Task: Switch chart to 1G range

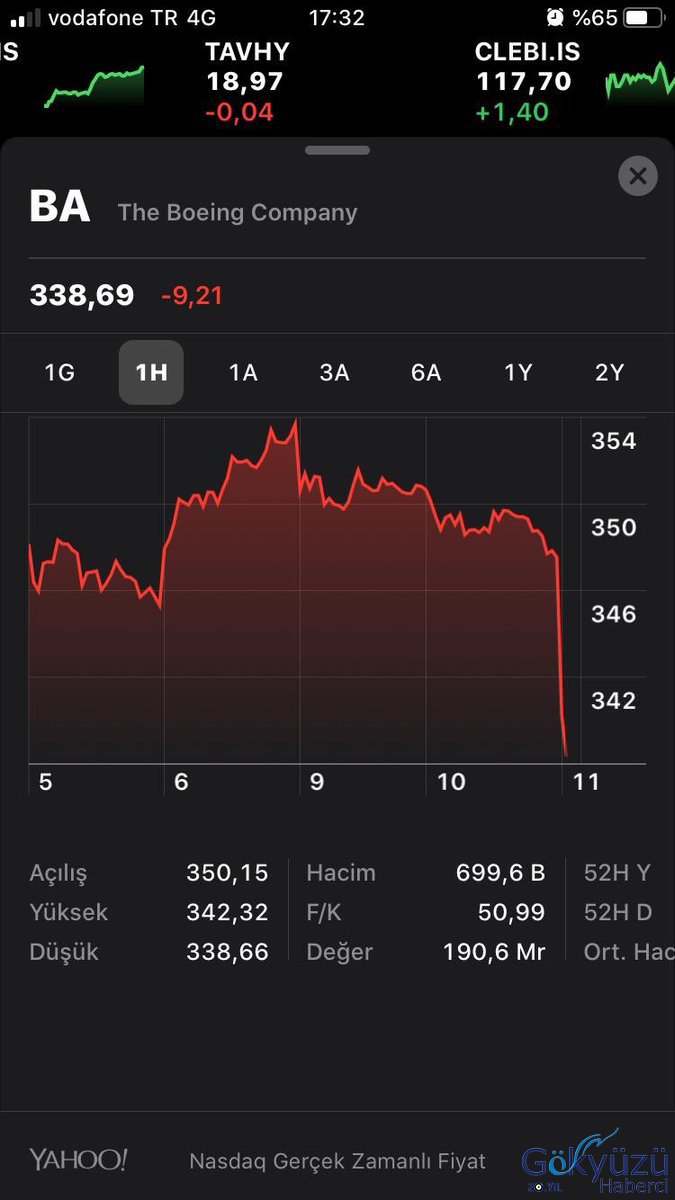Action: (x=60, y=373)
